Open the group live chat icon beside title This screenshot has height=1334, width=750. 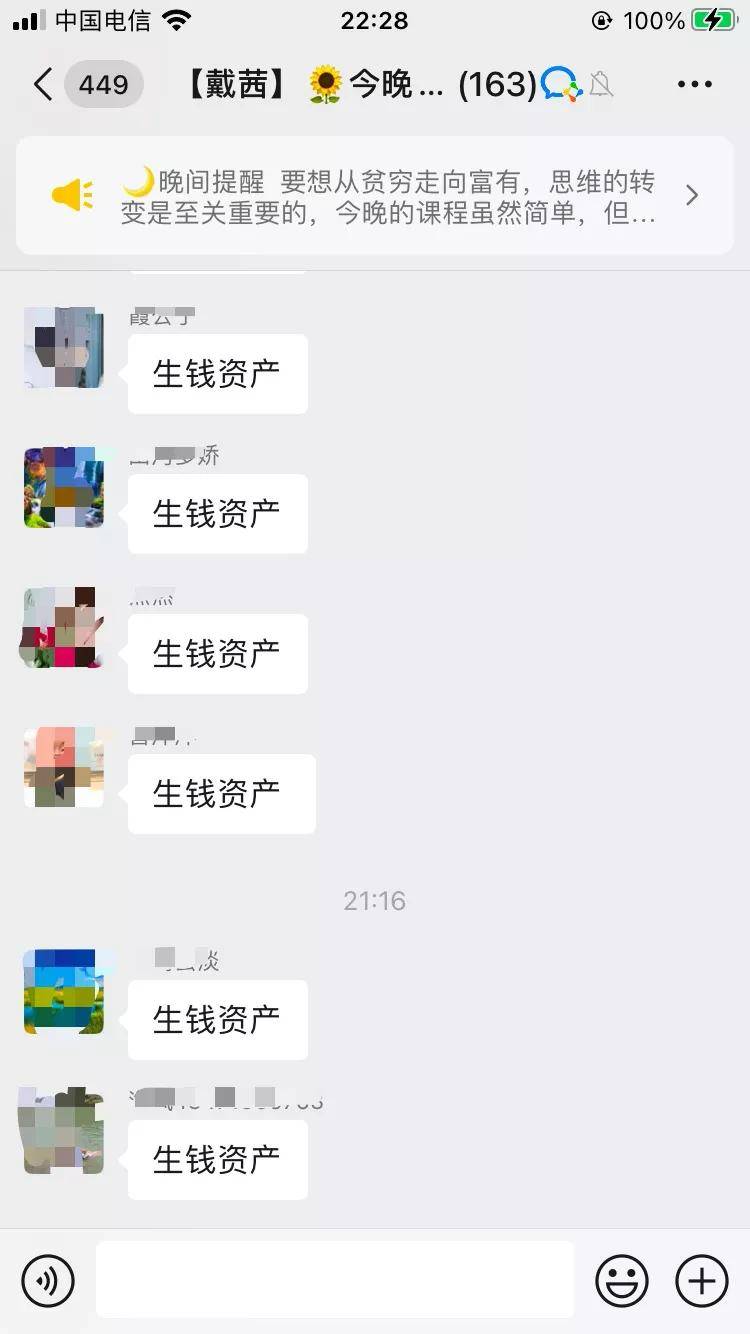point(560,85)
